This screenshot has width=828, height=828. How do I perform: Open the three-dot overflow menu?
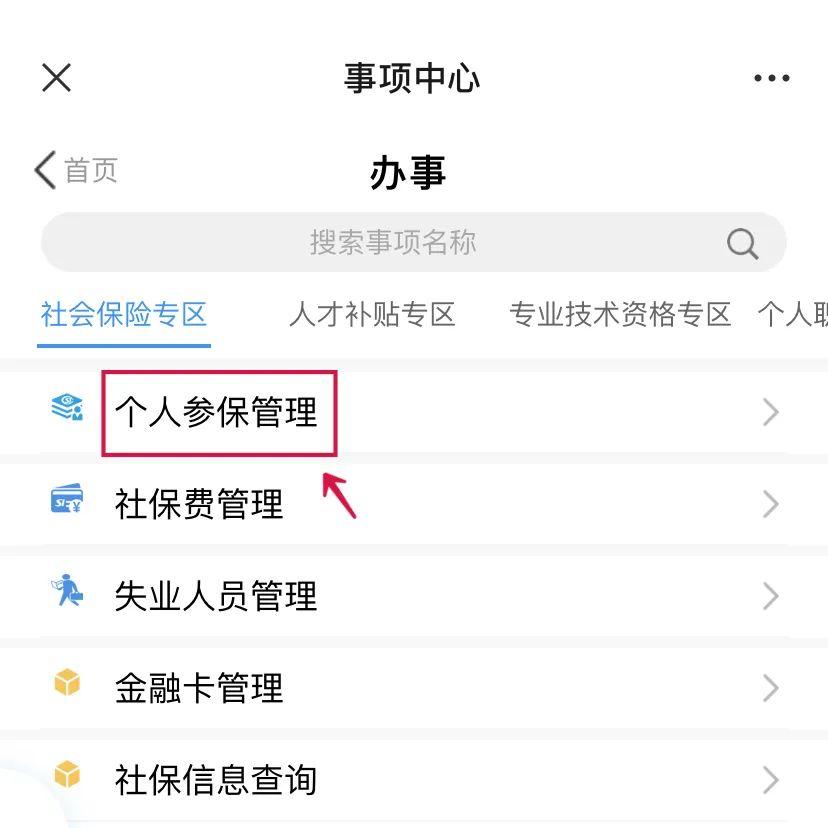point(771,79)
